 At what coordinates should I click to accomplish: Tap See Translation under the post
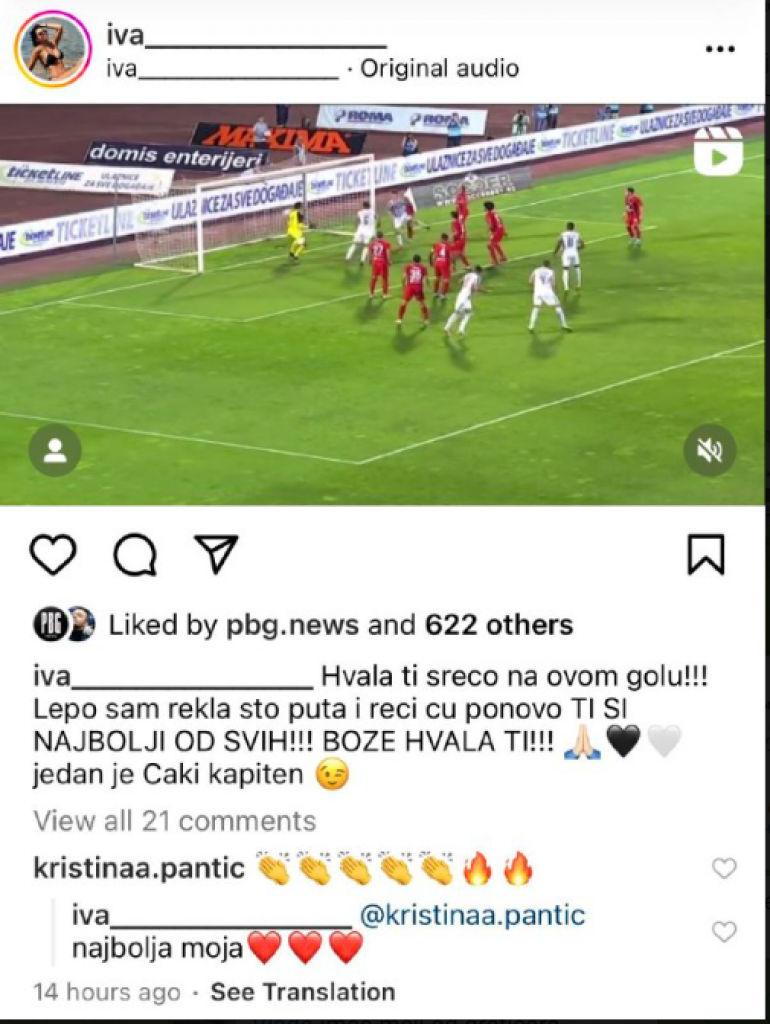coord(303,992)
